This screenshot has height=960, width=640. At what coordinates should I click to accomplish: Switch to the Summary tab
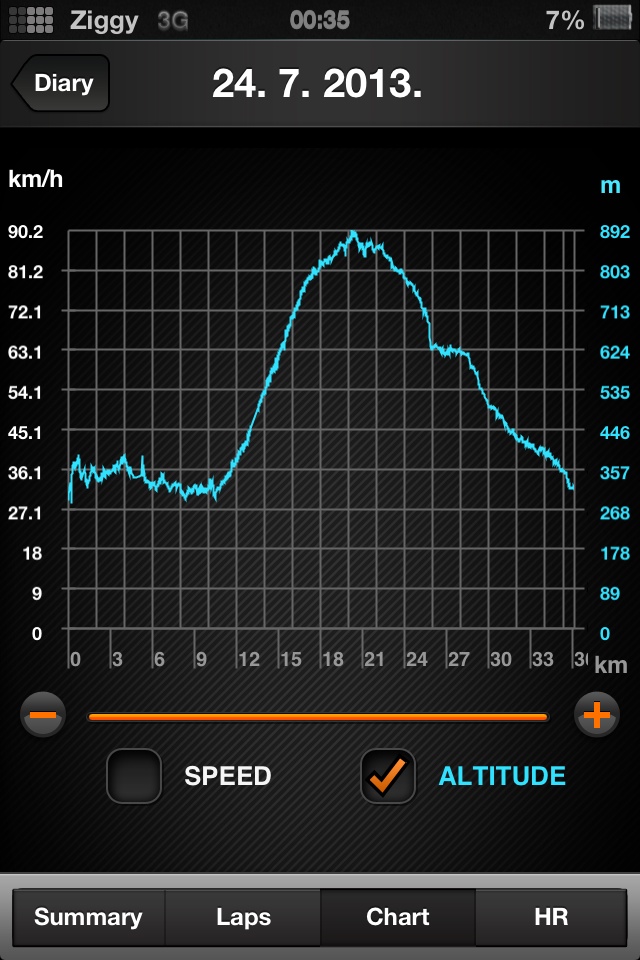pyautogui.click(x=88, y=917)
